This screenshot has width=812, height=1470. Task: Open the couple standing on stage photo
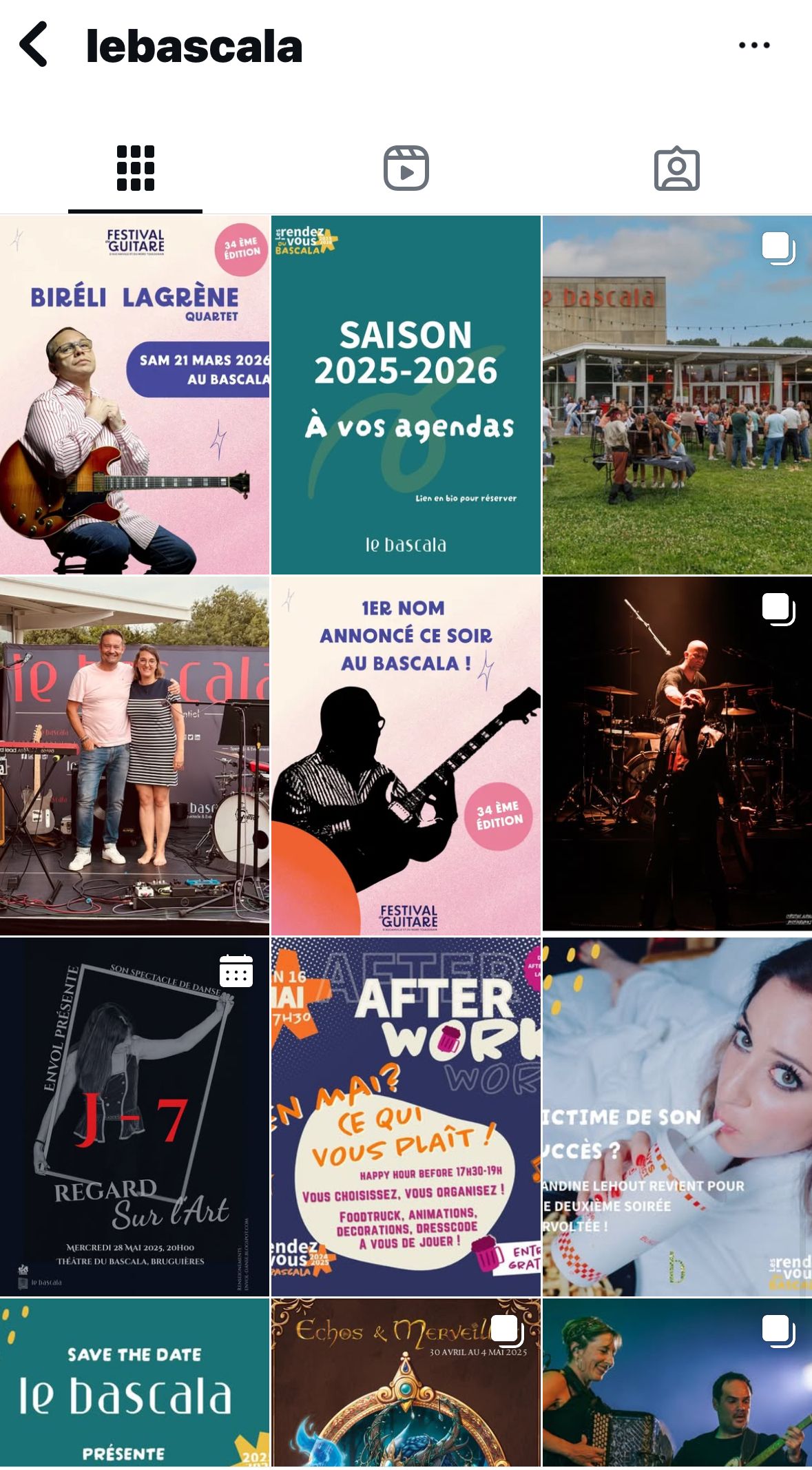[134, 756]
